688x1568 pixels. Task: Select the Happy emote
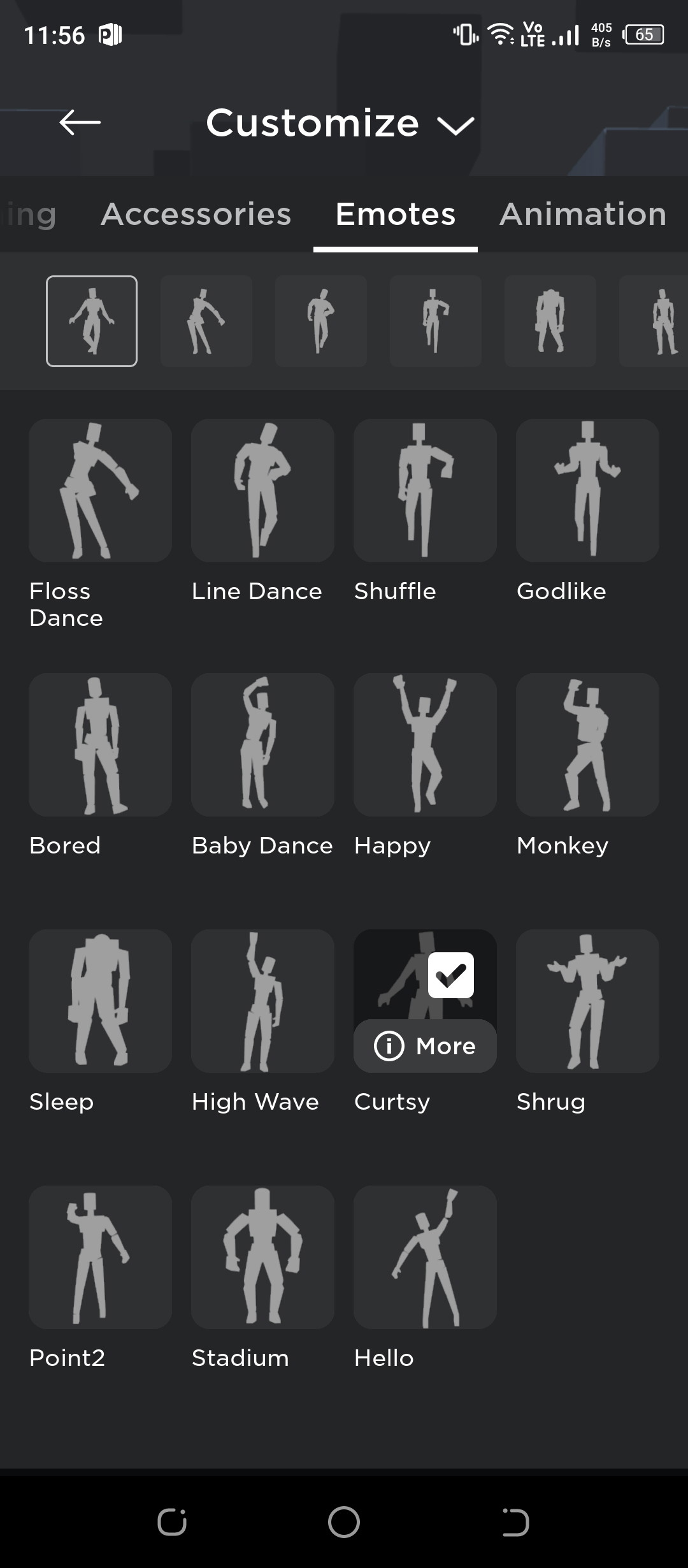click(425, 744)
